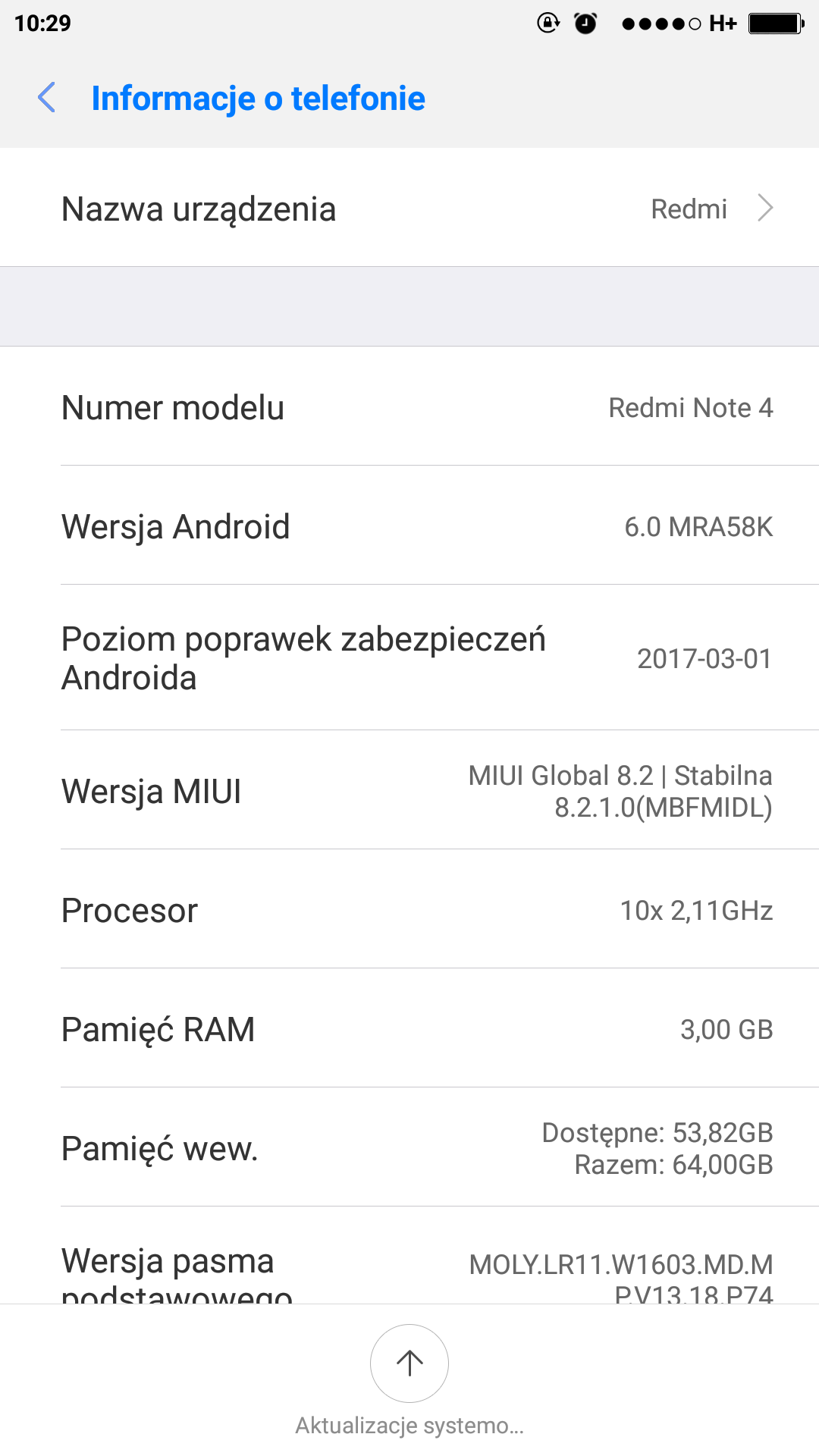Tap the Wersja MIUI row
819x1456 pixels.
click(409, 791)
